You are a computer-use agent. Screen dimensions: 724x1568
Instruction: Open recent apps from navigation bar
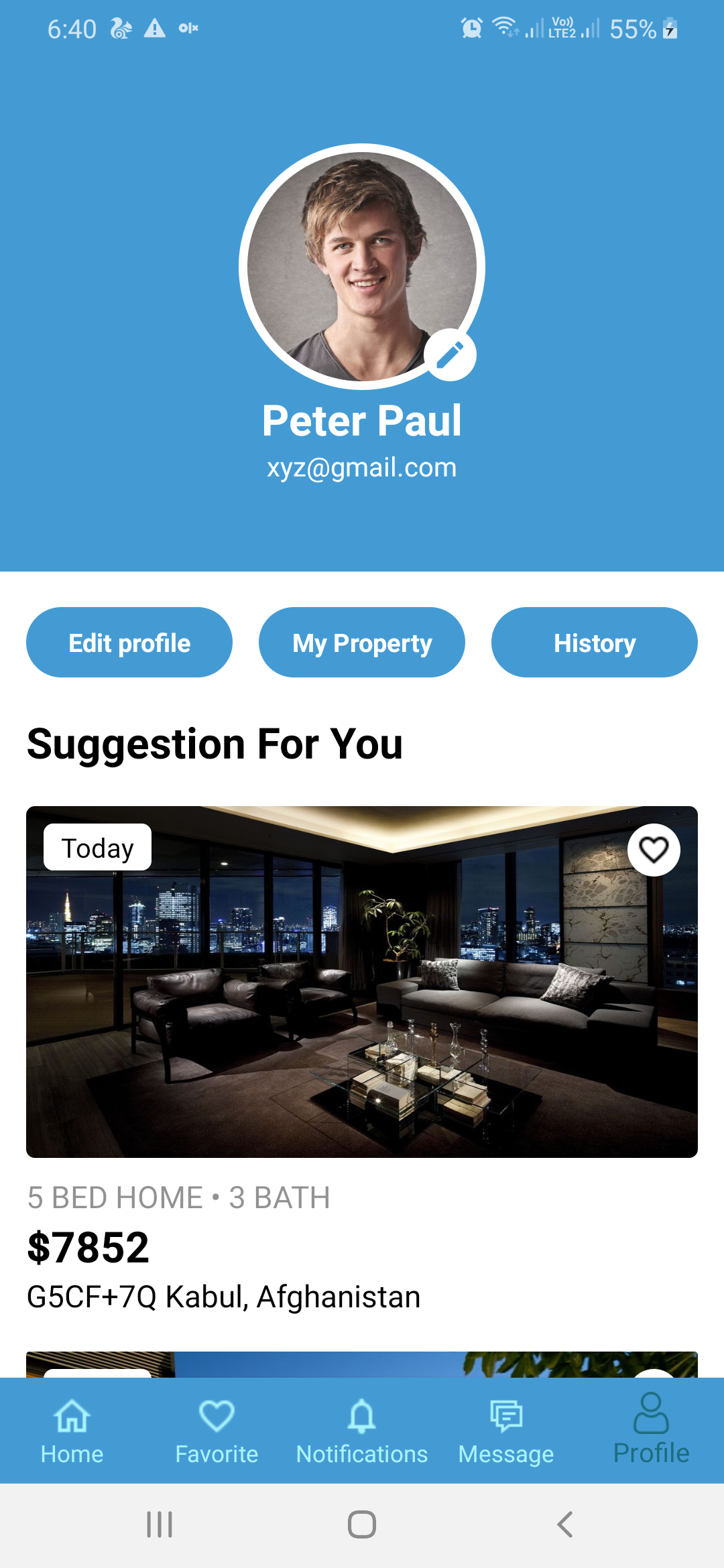point(160,1524)
